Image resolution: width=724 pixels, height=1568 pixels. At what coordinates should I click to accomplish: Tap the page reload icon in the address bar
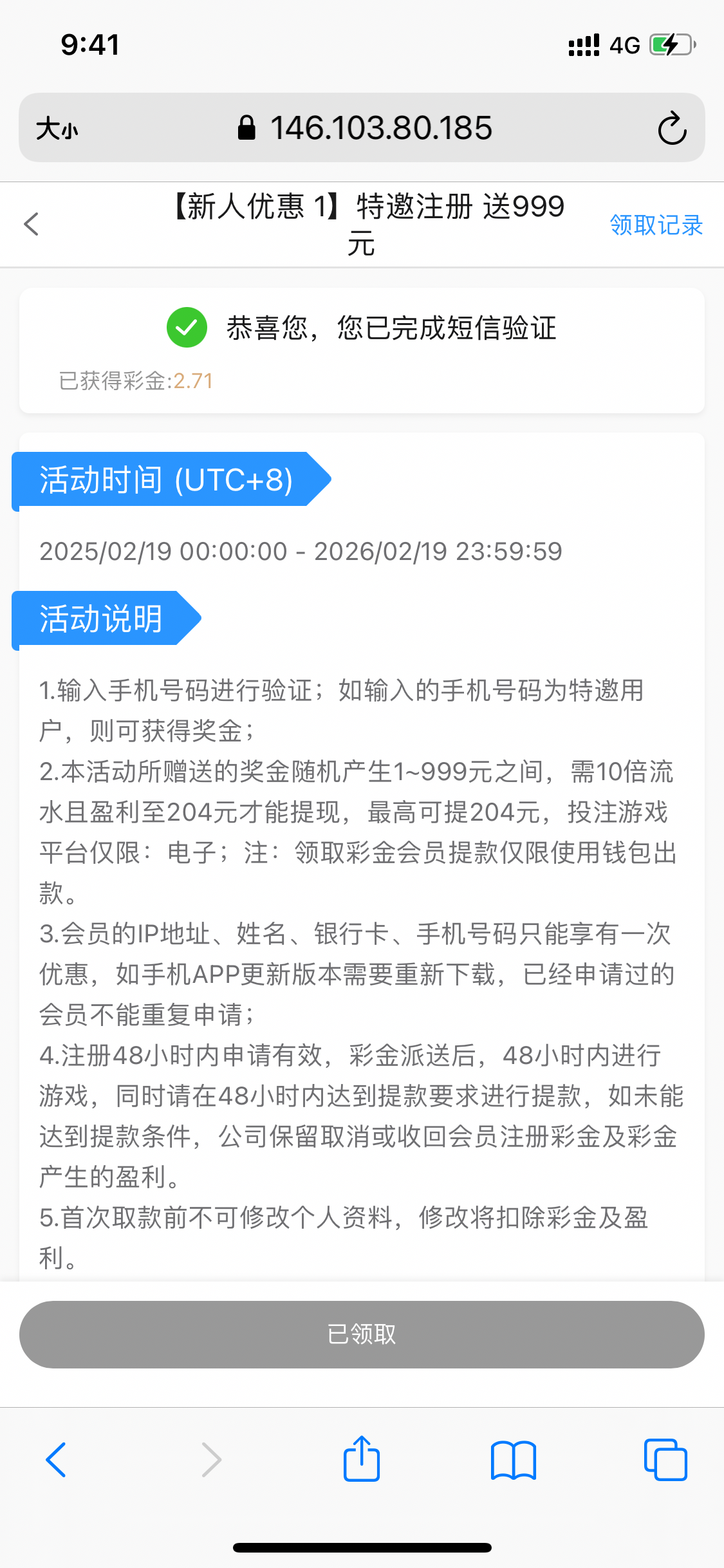click(x=672, y=127)
